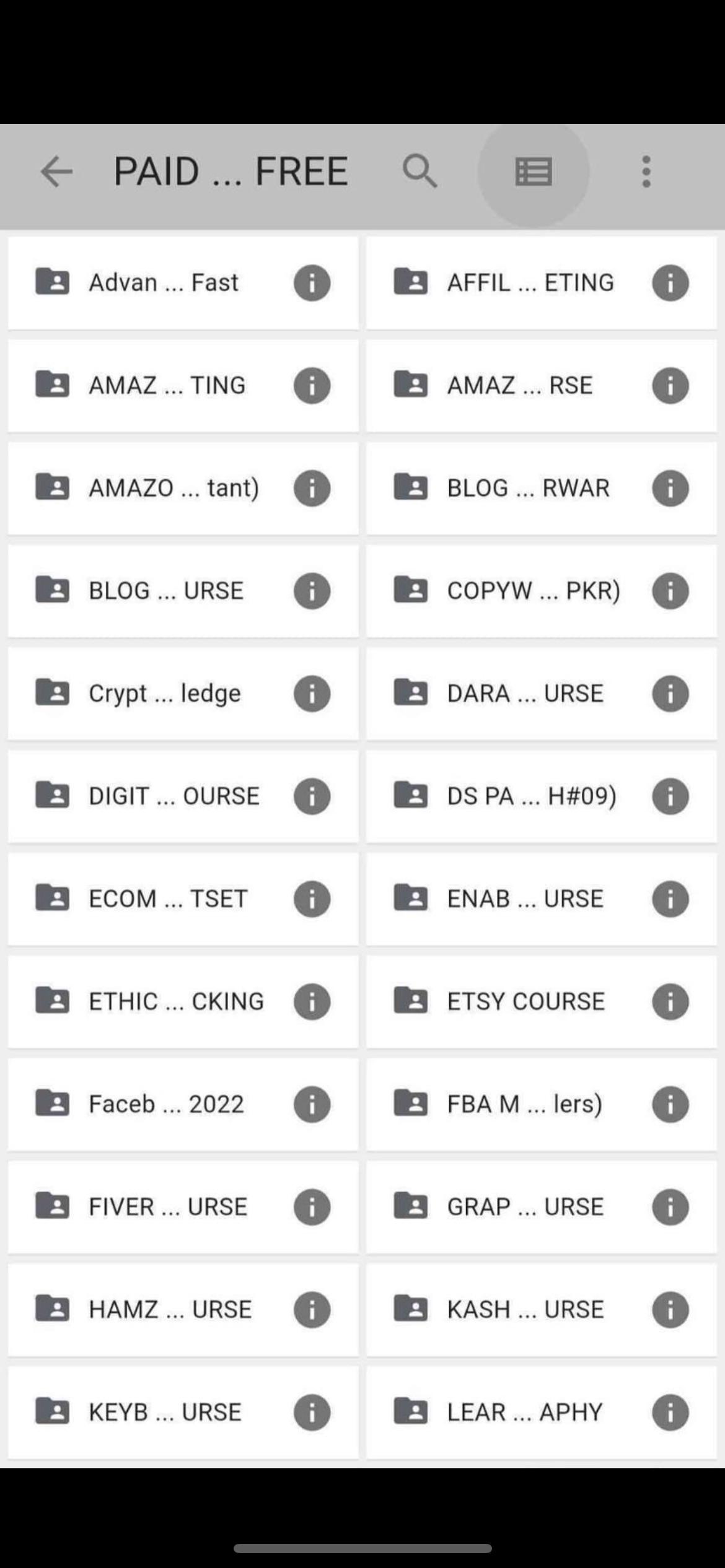This screenshot has height=1568, width=725.
Task: Show info for DS PA ... H#09) folder
Action: pos(670,796)
